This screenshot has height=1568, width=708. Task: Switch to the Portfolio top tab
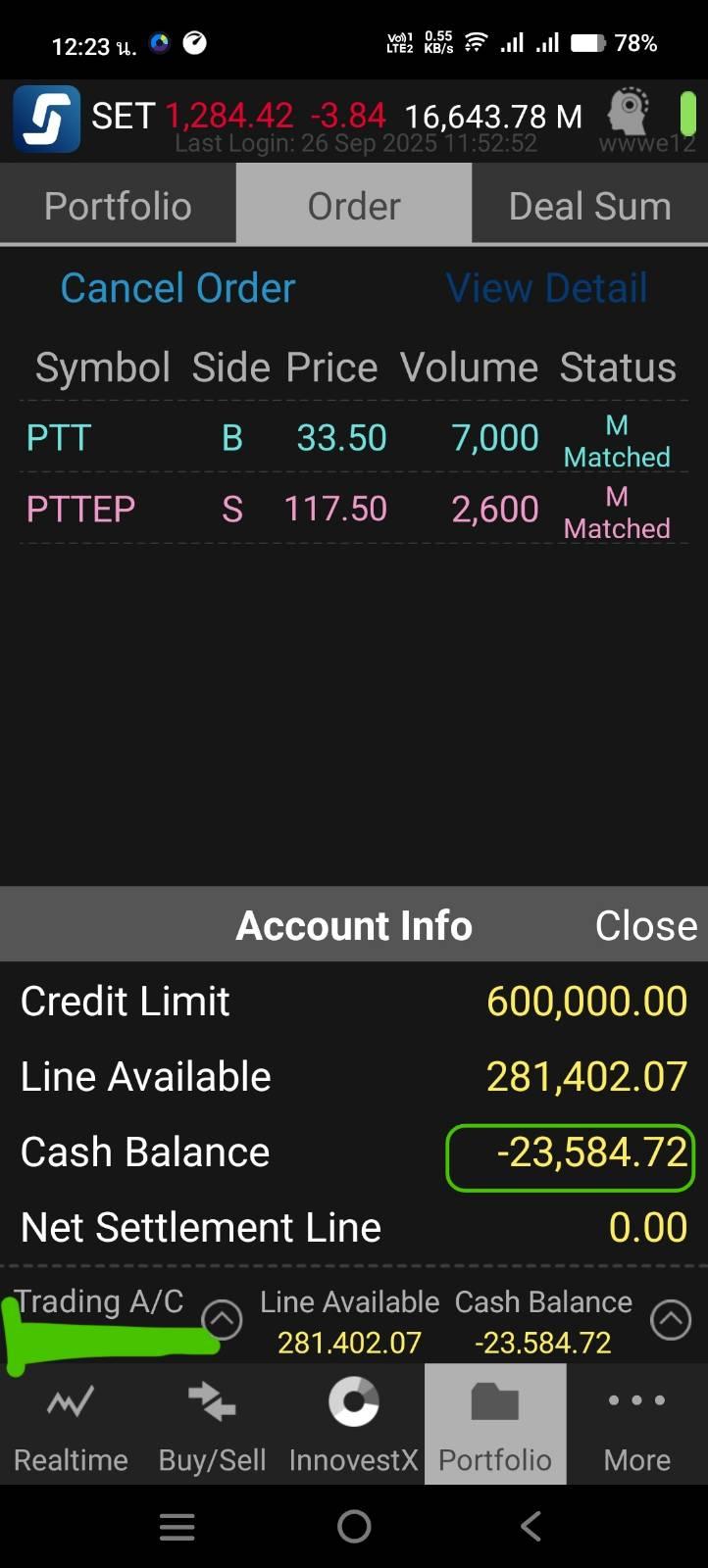coord(118,206)
